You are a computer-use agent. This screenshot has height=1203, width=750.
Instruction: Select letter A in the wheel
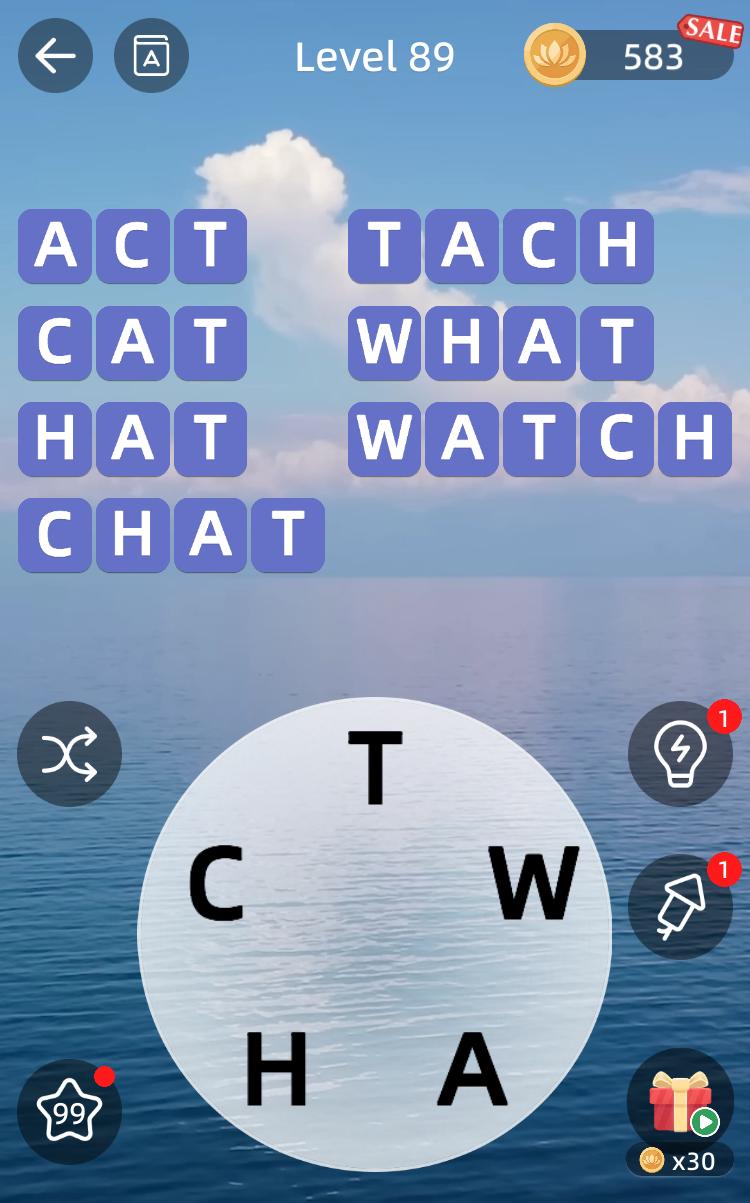point(473,1069)
